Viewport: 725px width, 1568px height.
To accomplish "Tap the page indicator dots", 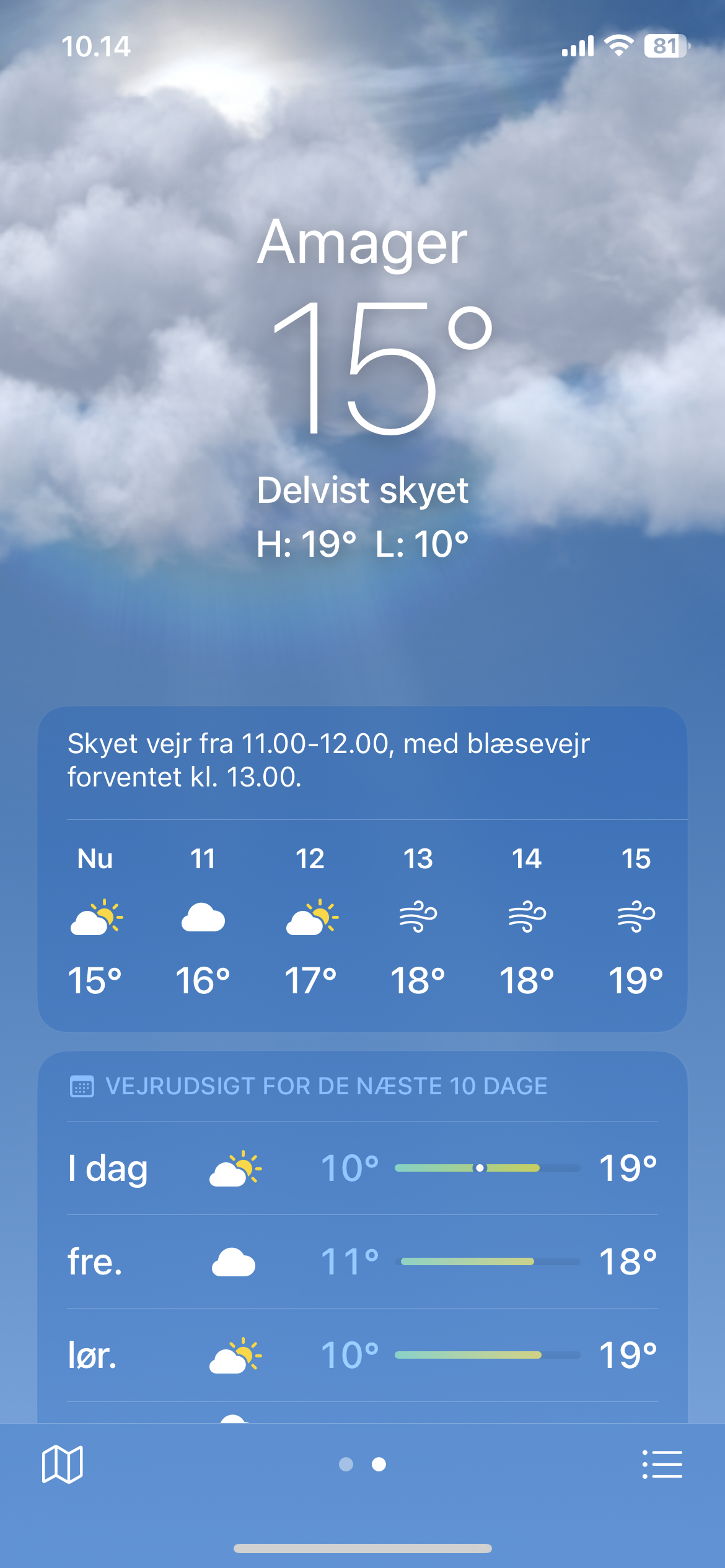I will (x=362, y=1464).
